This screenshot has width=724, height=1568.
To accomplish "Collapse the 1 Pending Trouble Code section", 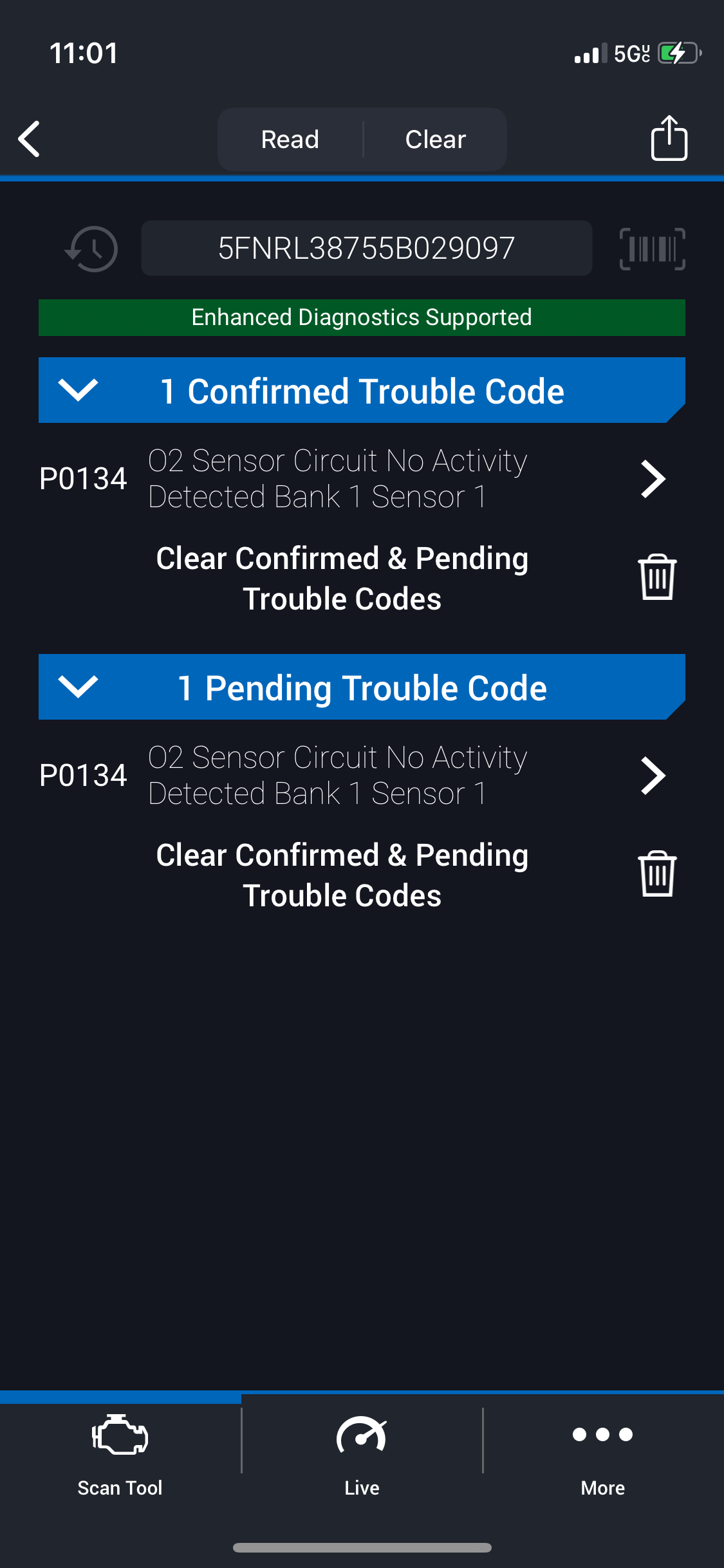I will tap(78, 687).
